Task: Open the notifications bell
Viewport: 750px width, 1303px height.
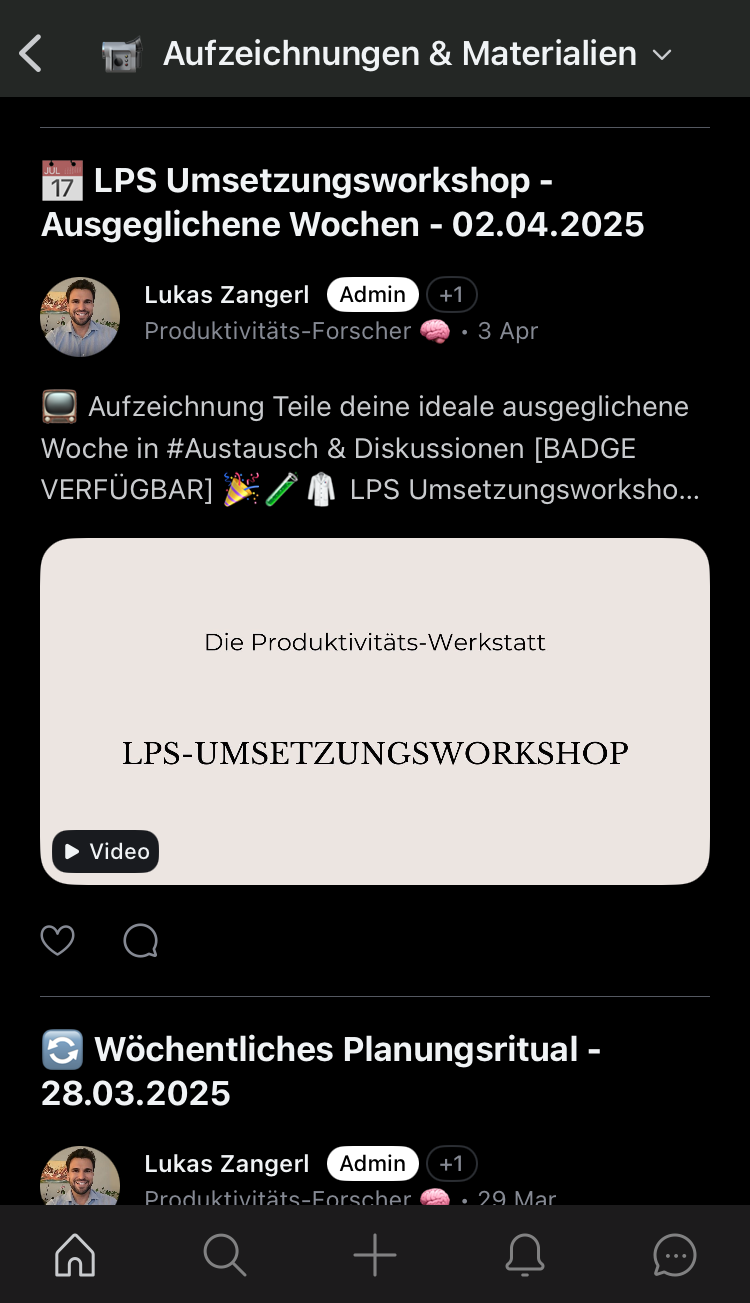Action: 525,1254
